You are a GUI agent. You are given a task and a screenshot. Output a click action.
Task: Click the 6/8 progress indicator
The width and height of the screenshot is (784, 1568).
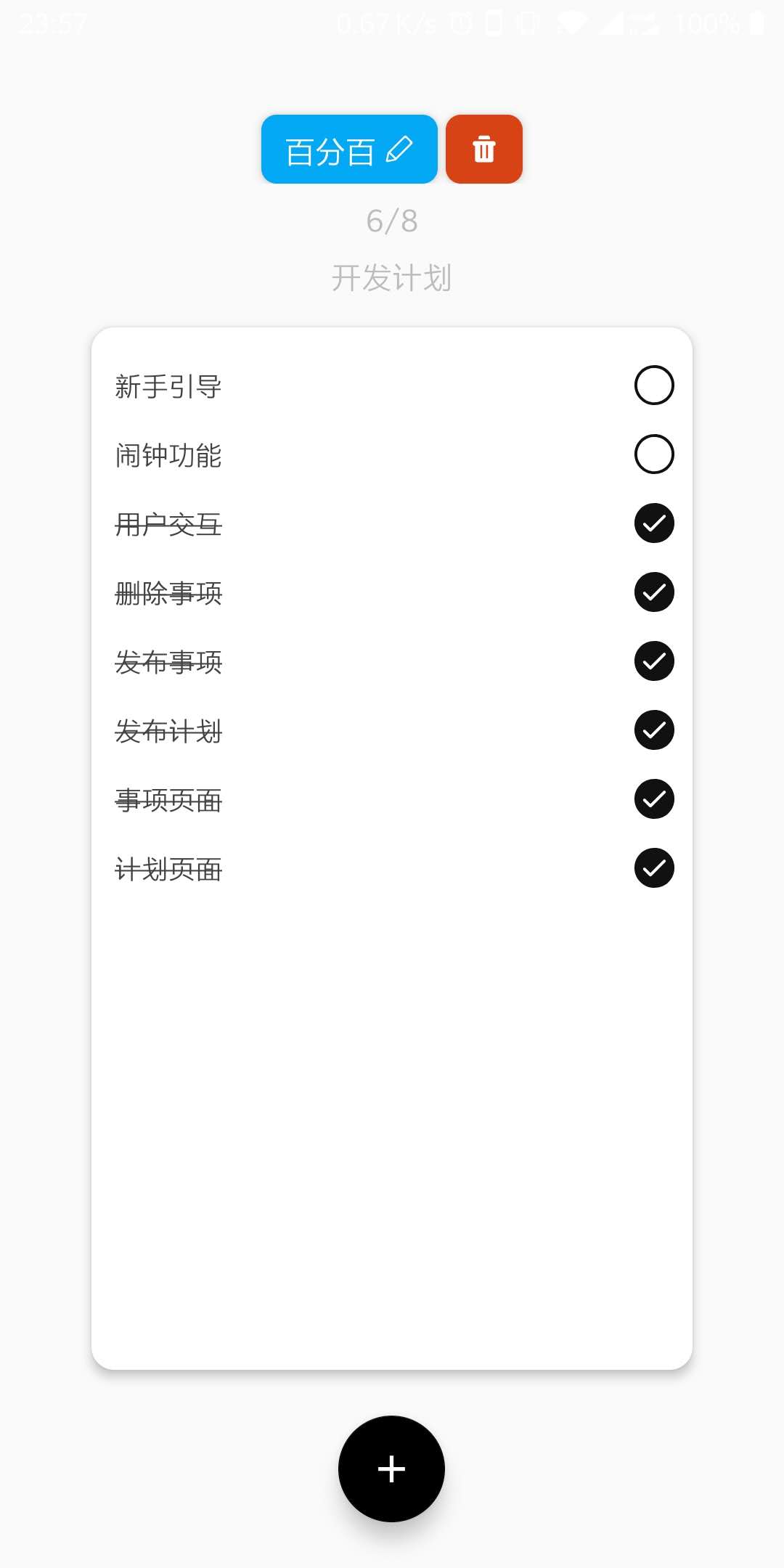click(392, 220)
